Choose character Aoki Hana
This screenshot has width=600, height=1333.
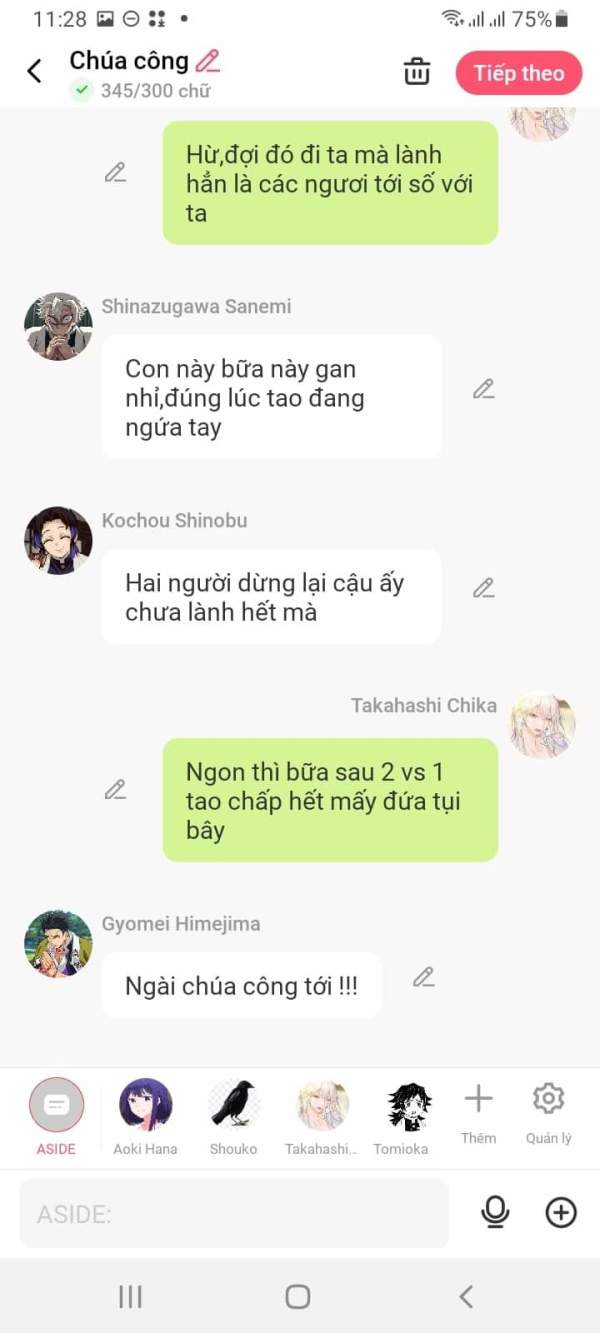pyautogui.click(x=145, y=1116)
